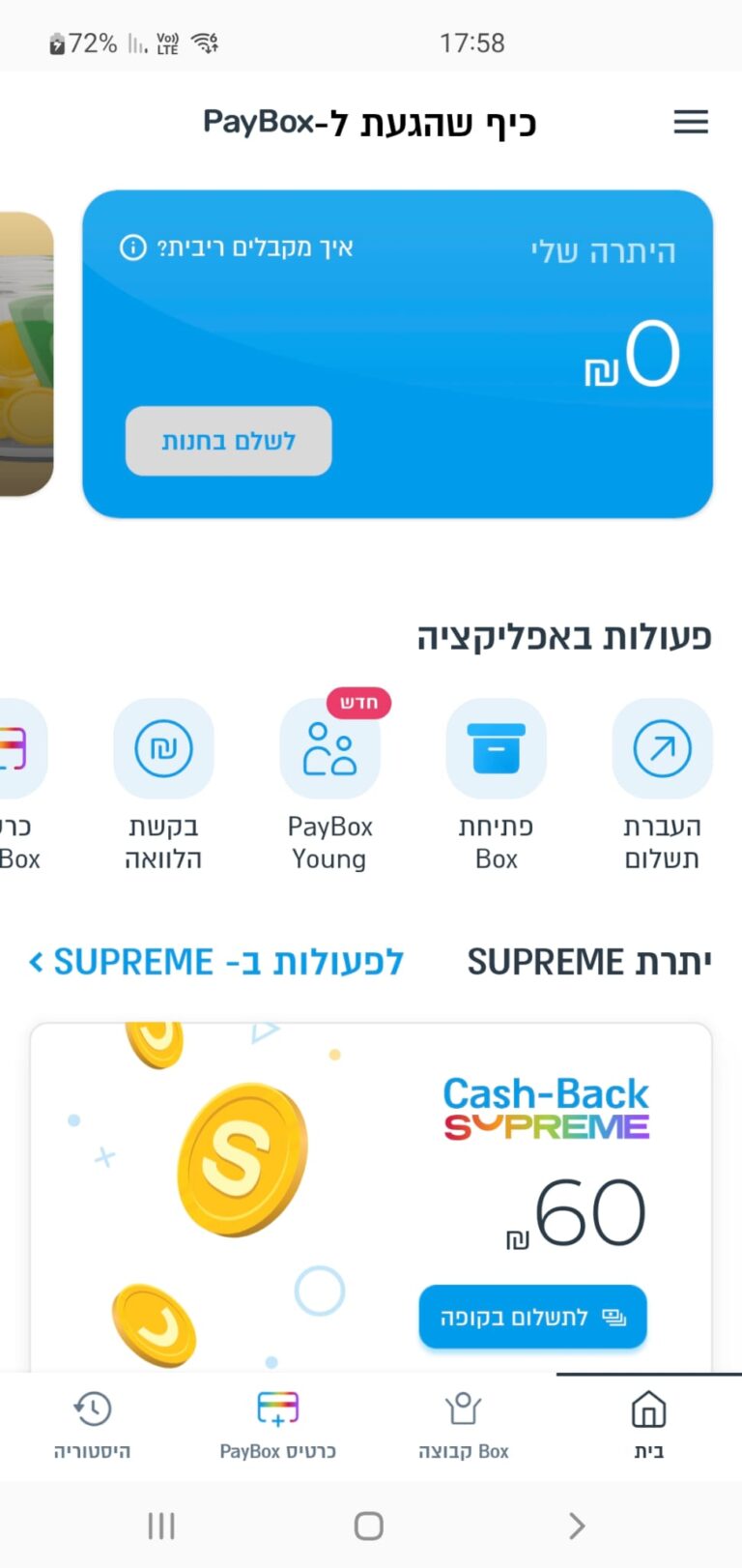Tap the 'איך מקבלים ריבית?' info link
The image size is (742, 1568).
coord(238,247)
